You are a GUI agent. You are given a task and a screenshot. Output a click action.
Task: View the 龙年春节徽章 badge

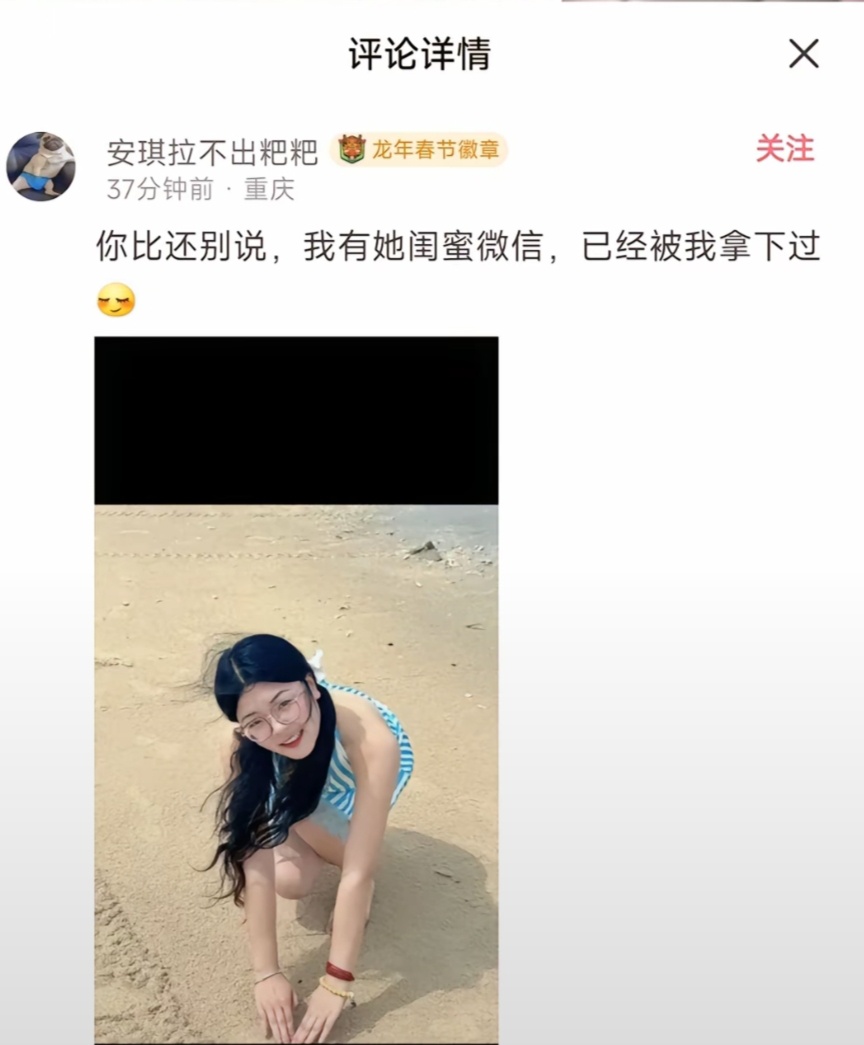[419, 150]
